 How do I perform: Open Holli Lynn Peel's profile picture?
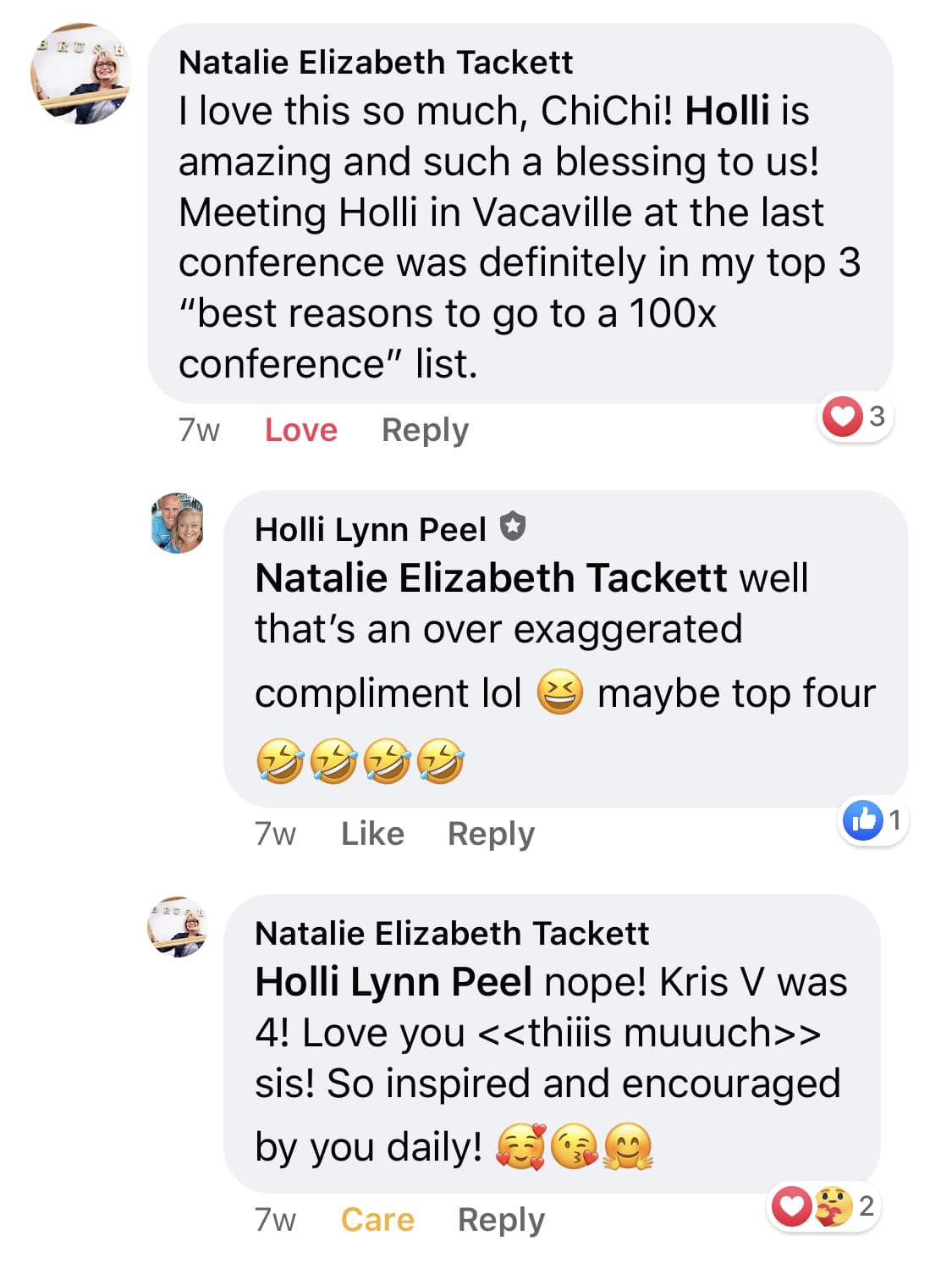click(x=178, y=523)
